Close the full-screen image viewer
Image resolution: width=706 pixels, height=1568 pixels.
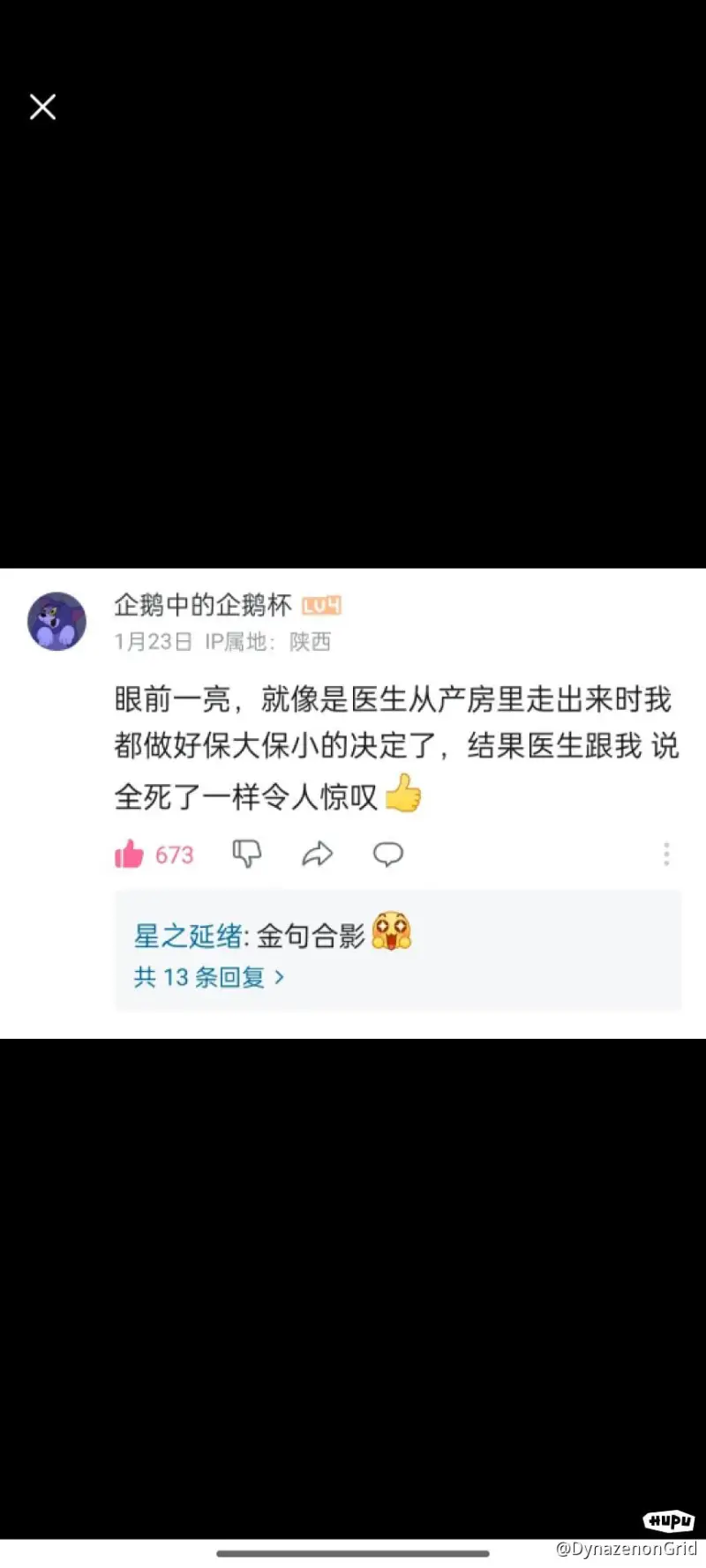pyautogui.click(x=42, y=108)
